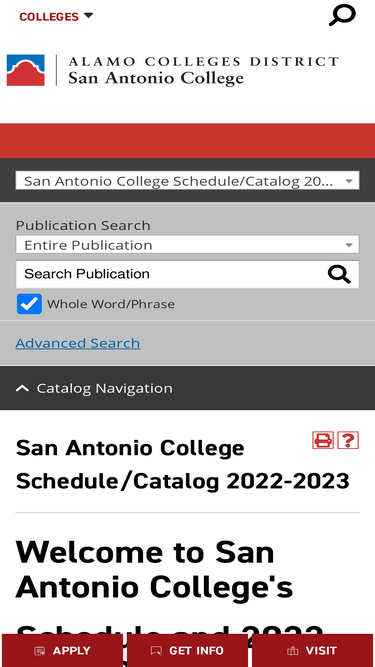Uncheck the Whole Word/Phrase checkbox
The image size is (375, 667).
pos(29,304)
